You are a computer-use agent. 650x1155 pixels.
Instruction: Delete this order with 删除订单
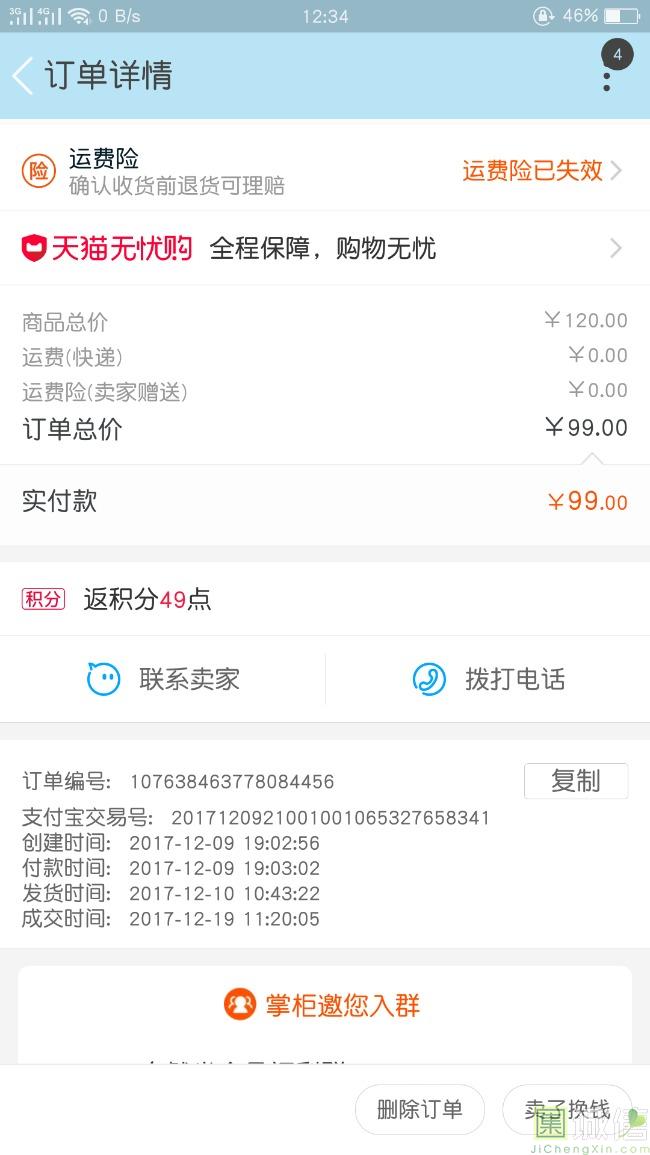pyautogui.click(x=419, y=1109)
